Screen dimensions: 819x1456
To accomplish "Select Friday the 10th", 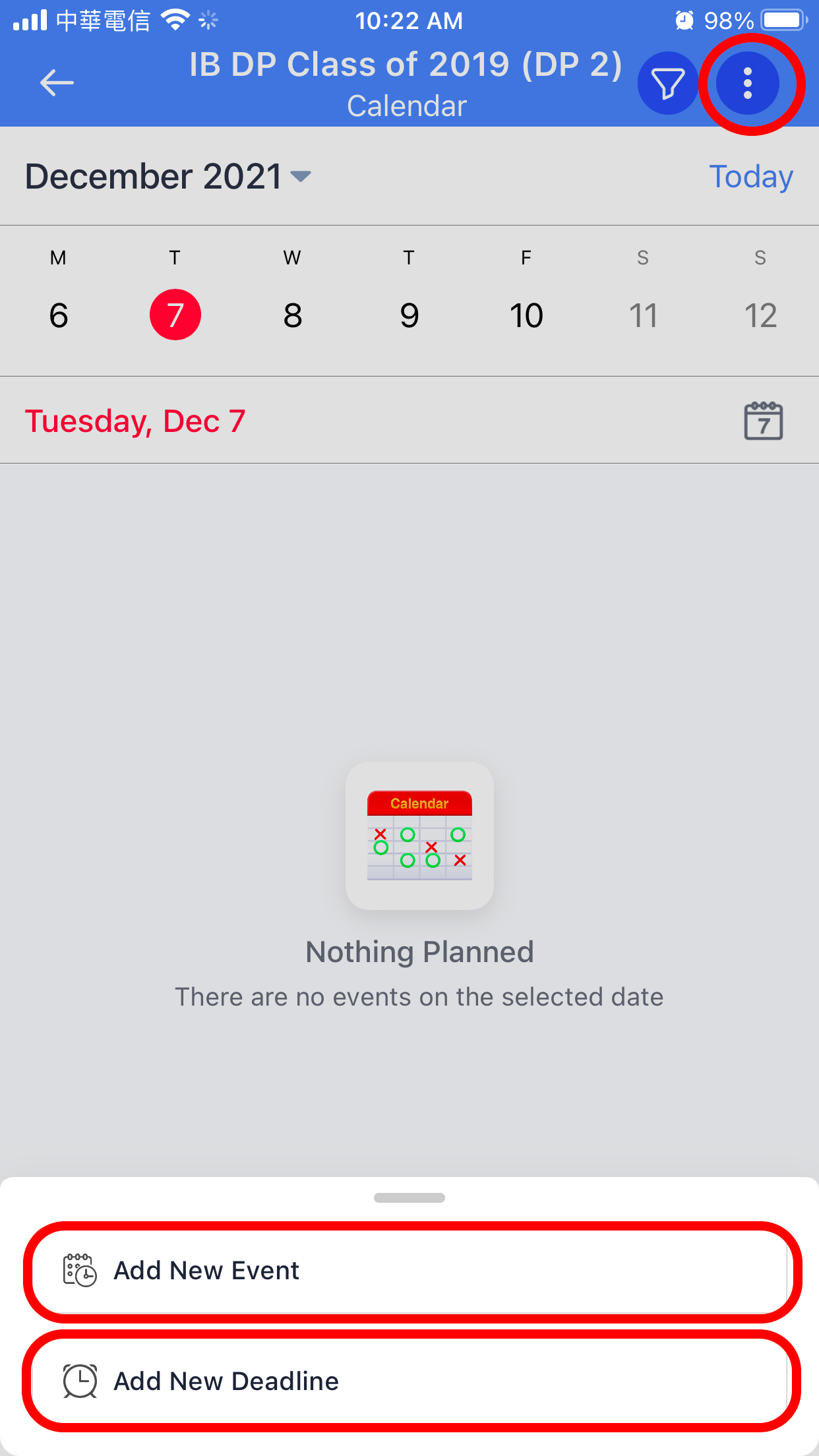I will tap(526, 315).
